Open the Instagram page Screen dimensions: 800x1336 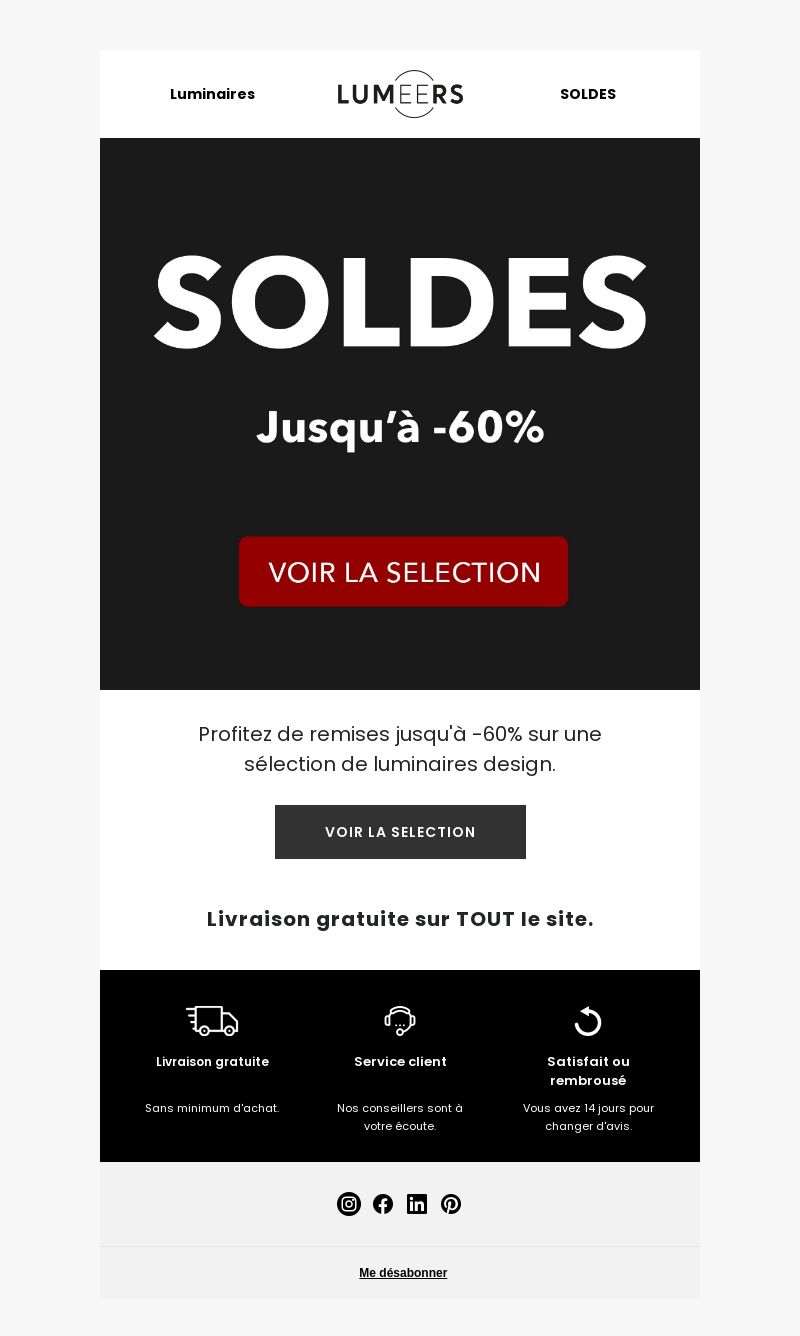pos(349,1204)
